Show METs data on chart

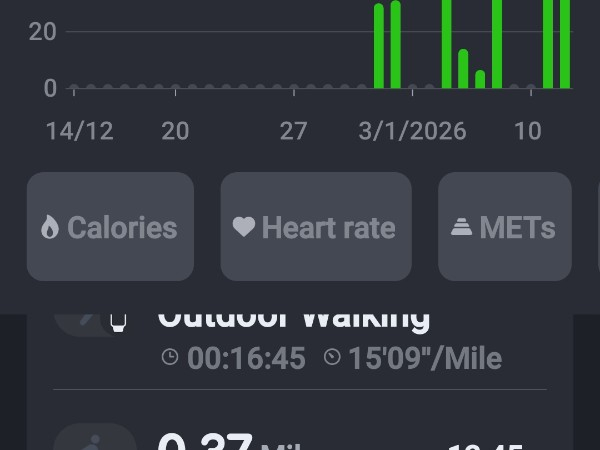[x=504, y=227]
